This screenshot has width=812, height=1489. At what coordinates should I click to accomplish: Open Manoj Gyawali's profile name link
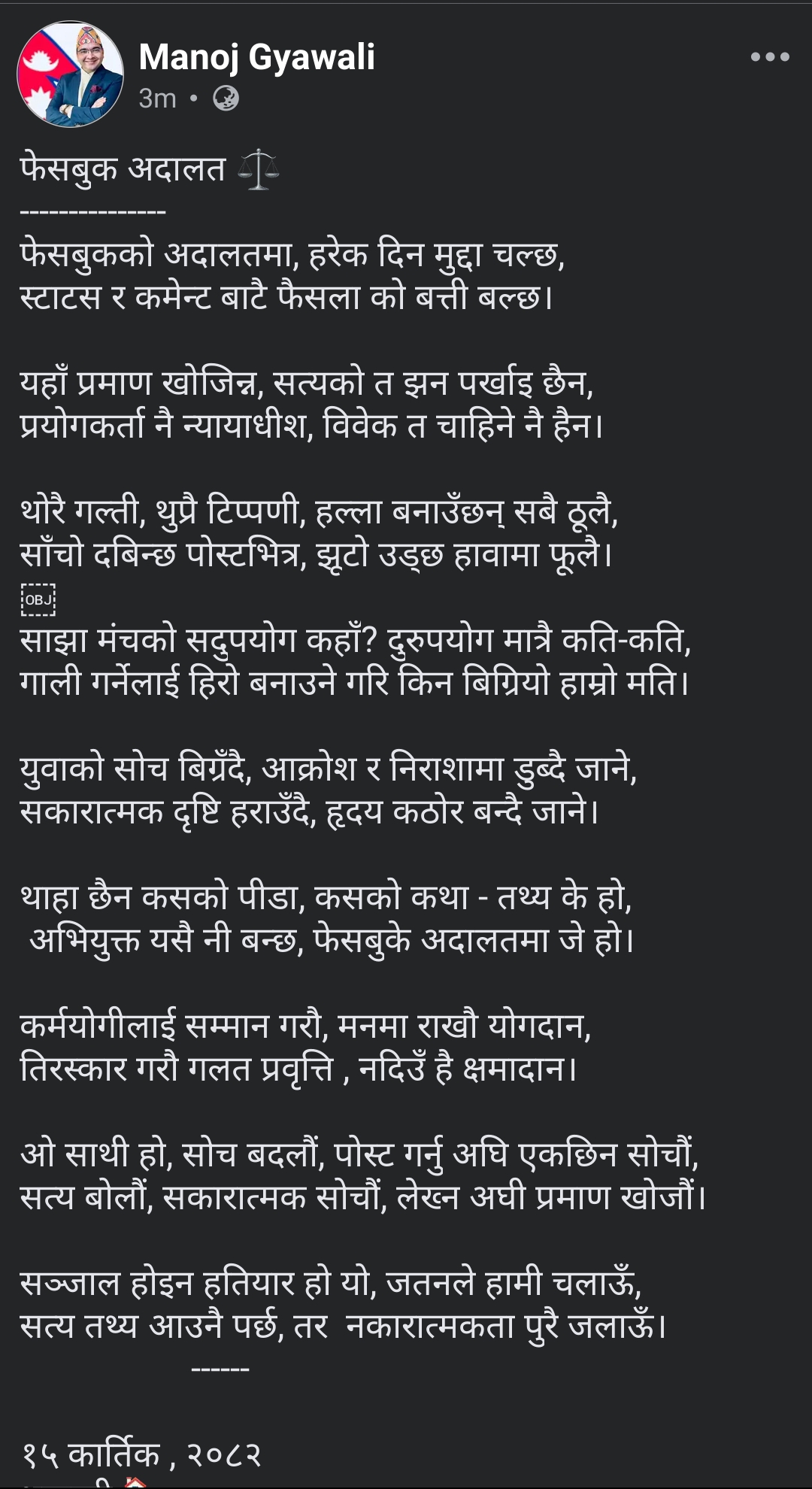tap(256, 57)
